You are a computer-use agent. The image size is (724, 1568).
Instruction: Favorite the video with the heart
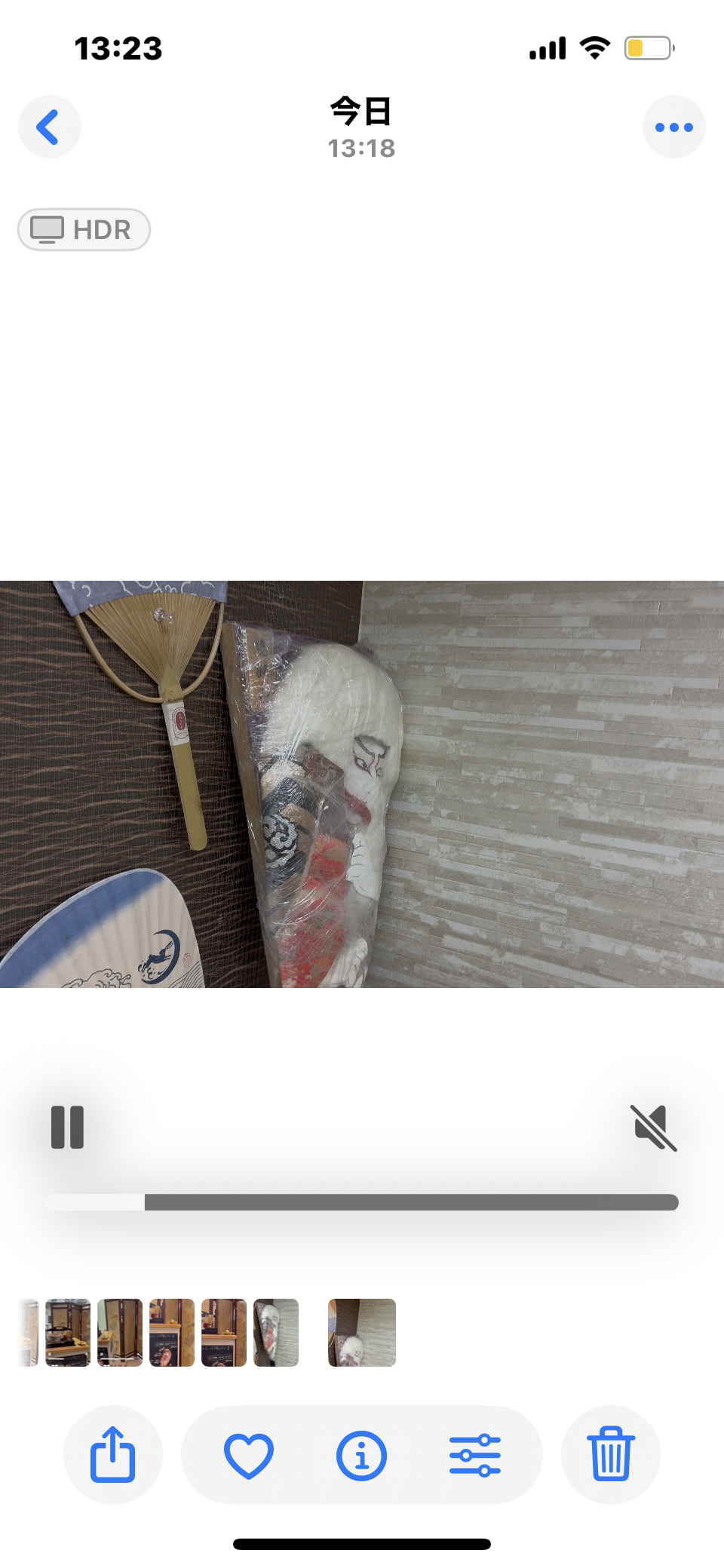point(249,1455)
